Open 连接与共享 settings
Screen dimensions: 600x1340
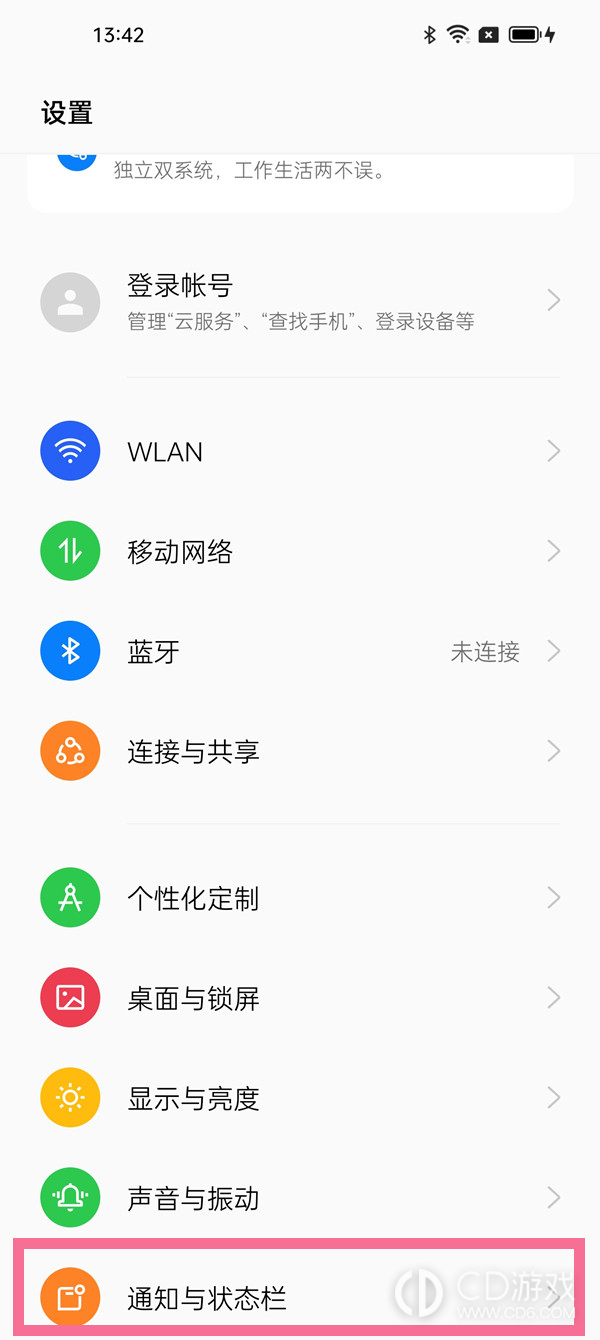coord(300,751)
